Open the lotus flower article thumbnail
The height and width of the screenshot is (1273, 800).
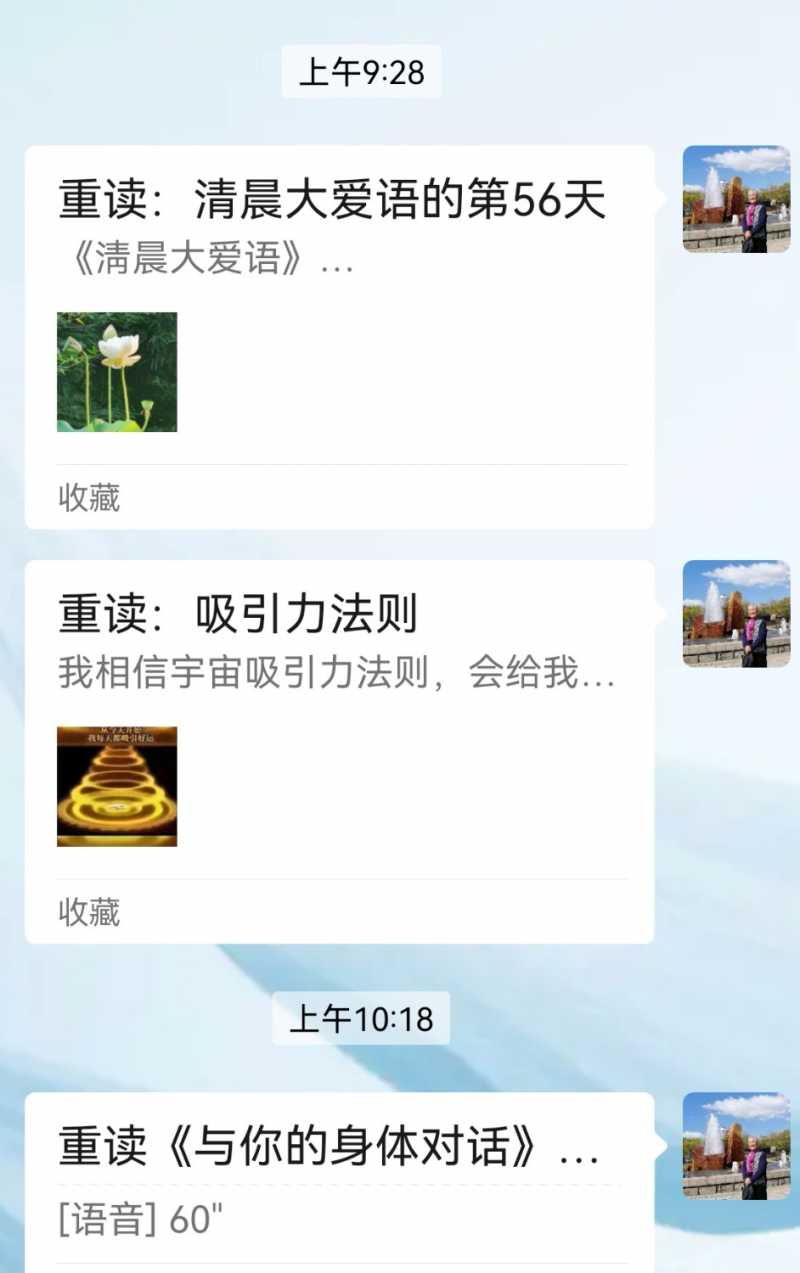tap(117, 373)
